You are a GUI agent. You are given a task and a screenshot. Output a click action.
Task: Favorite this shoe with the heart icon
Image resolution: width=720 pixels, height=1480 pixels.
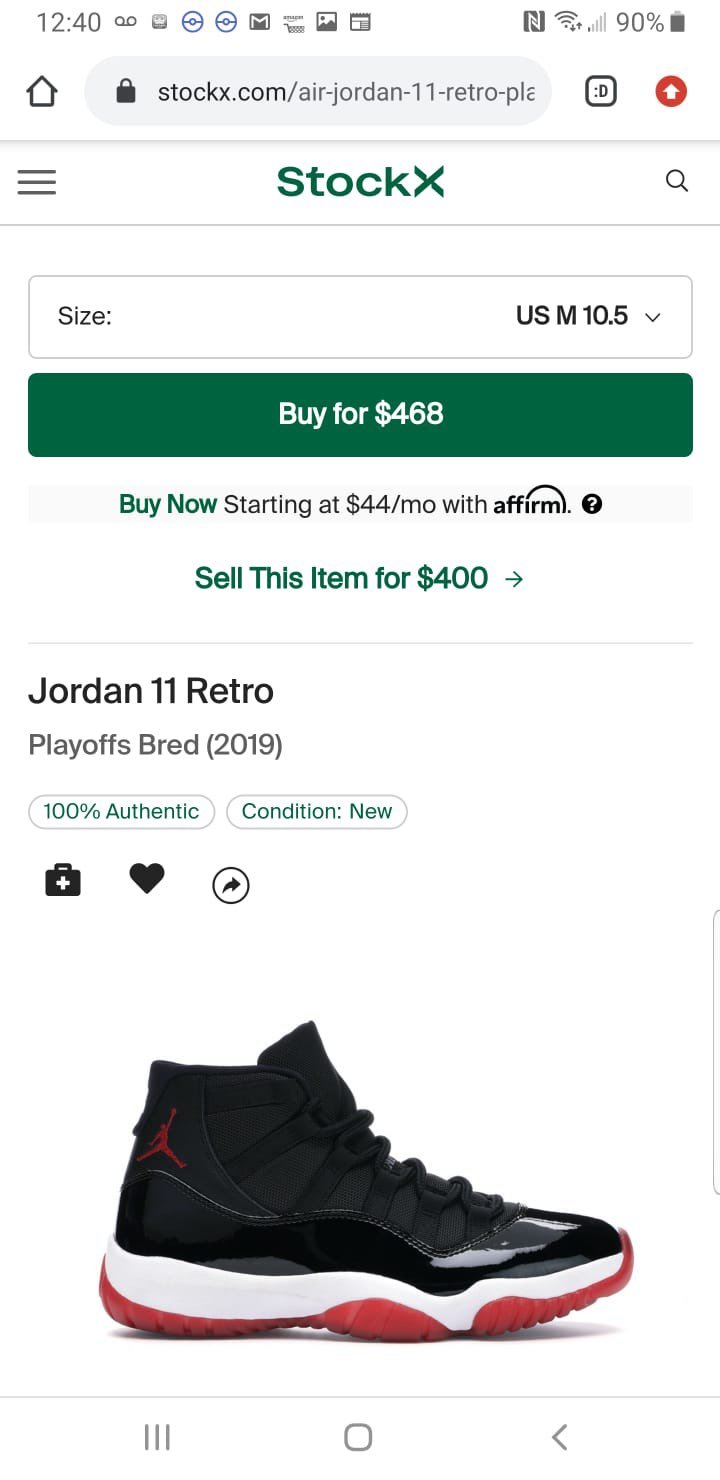tap(147, 879)
